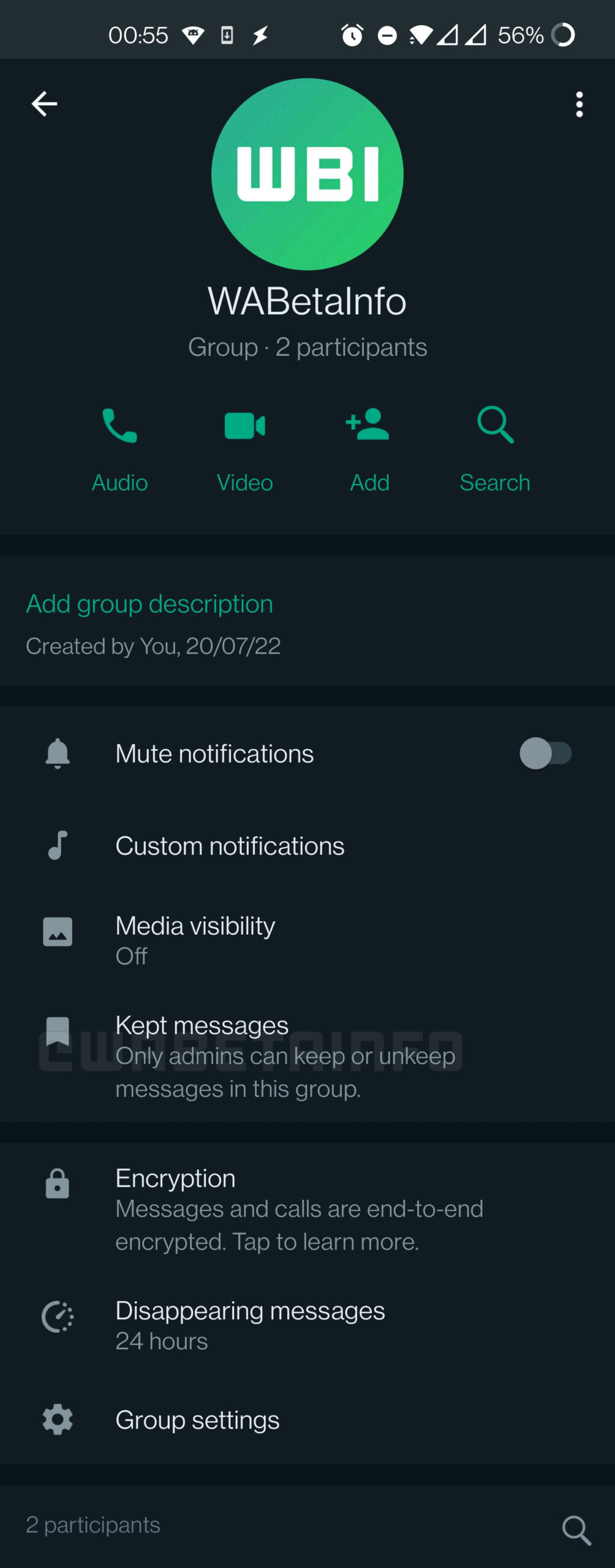The height and width of the screenshot is (1568, 615).
Task: Go back using the arrow icon
Action: click(44, 104)
